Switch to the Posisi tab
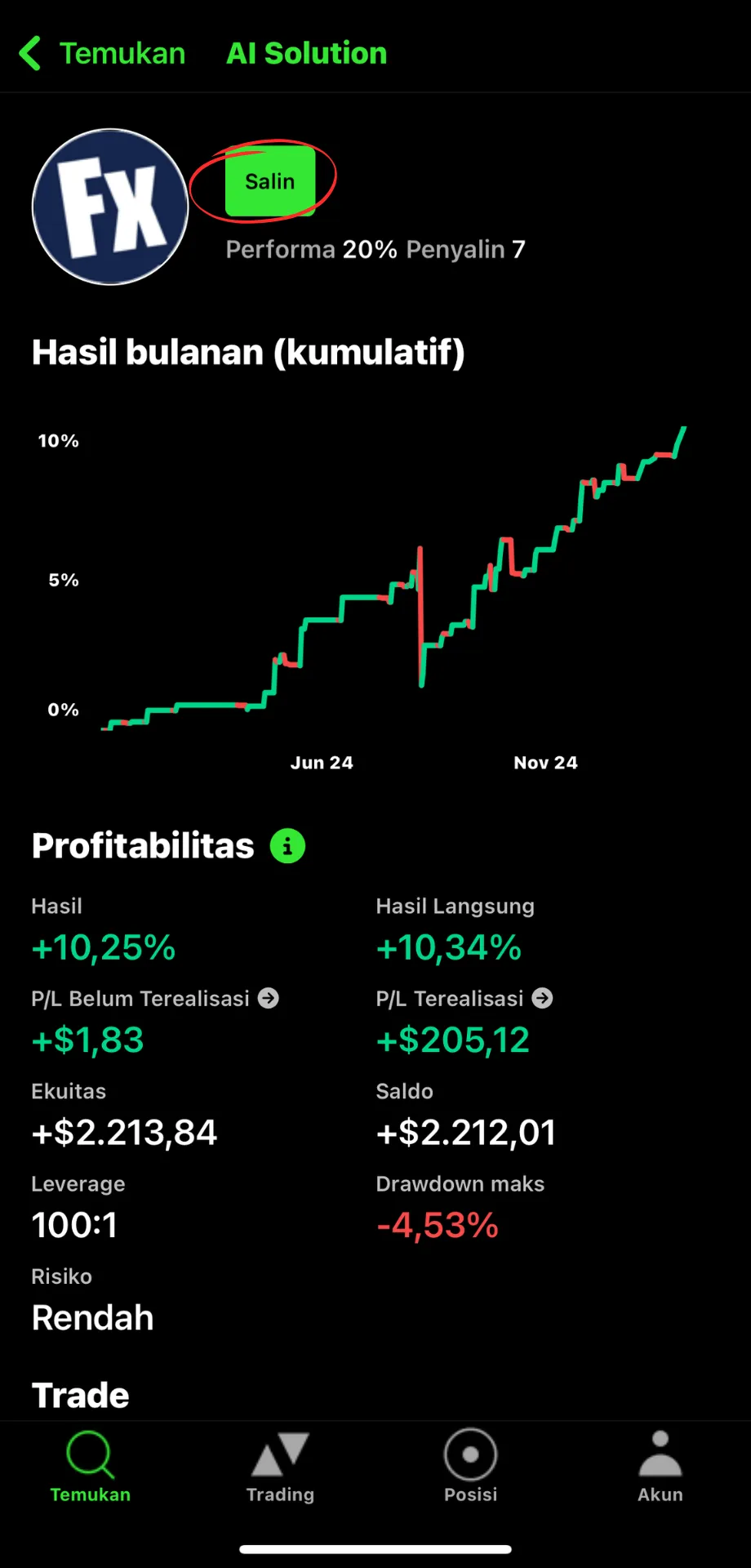 pos(470,1468)
